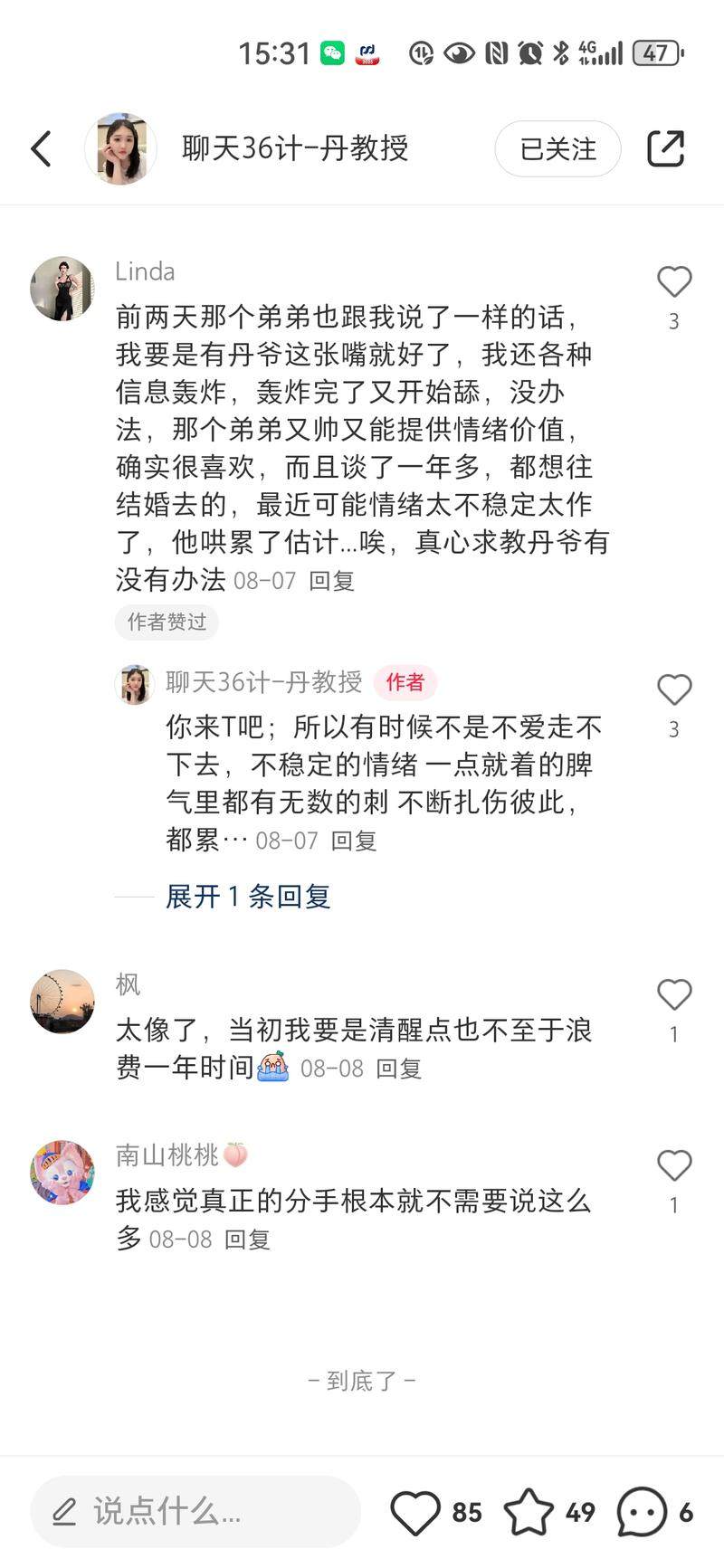Like the author's reply to Linda
The height and width of the screenshot is (1568, 724).
(x=674, y=690)
